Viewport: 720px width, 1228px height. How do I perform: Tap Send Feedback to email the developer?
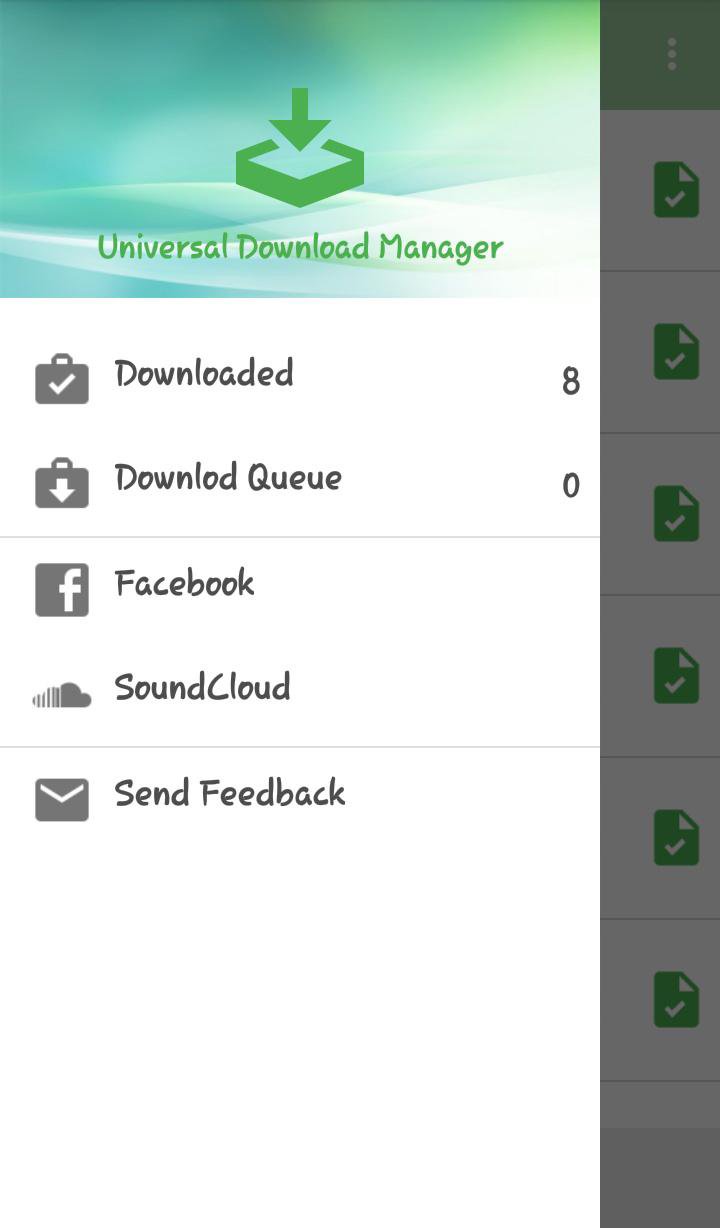pos(229,794)
